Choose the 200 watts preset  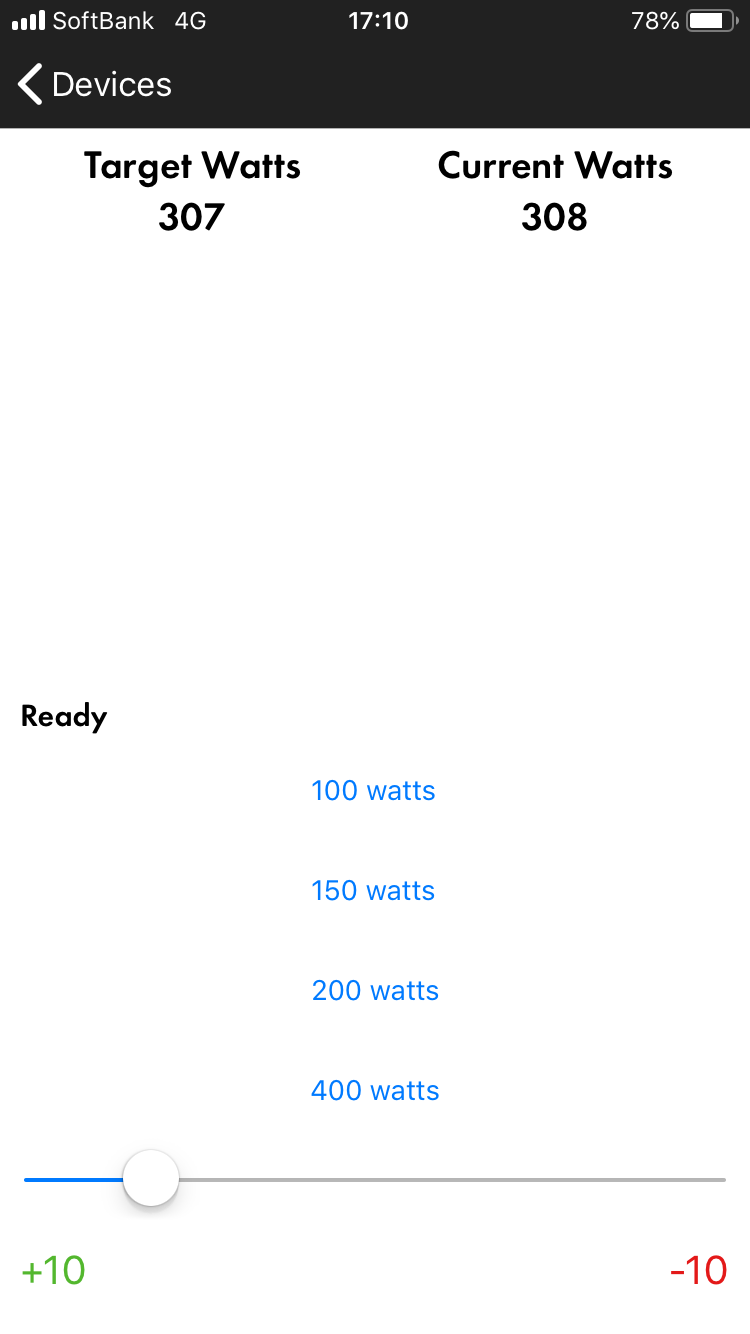375,991
